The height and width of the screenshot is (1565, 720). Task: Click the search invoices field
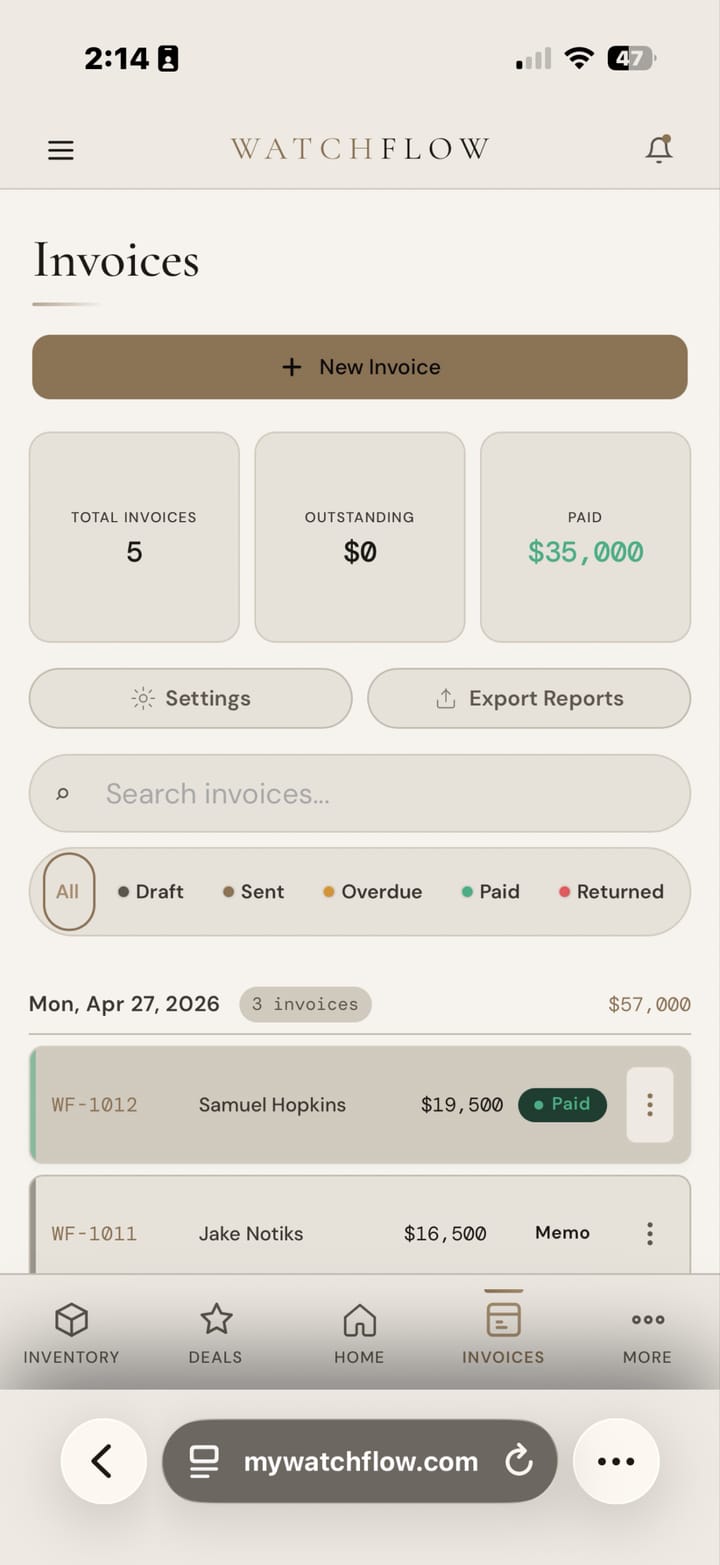tap(300, 793)
